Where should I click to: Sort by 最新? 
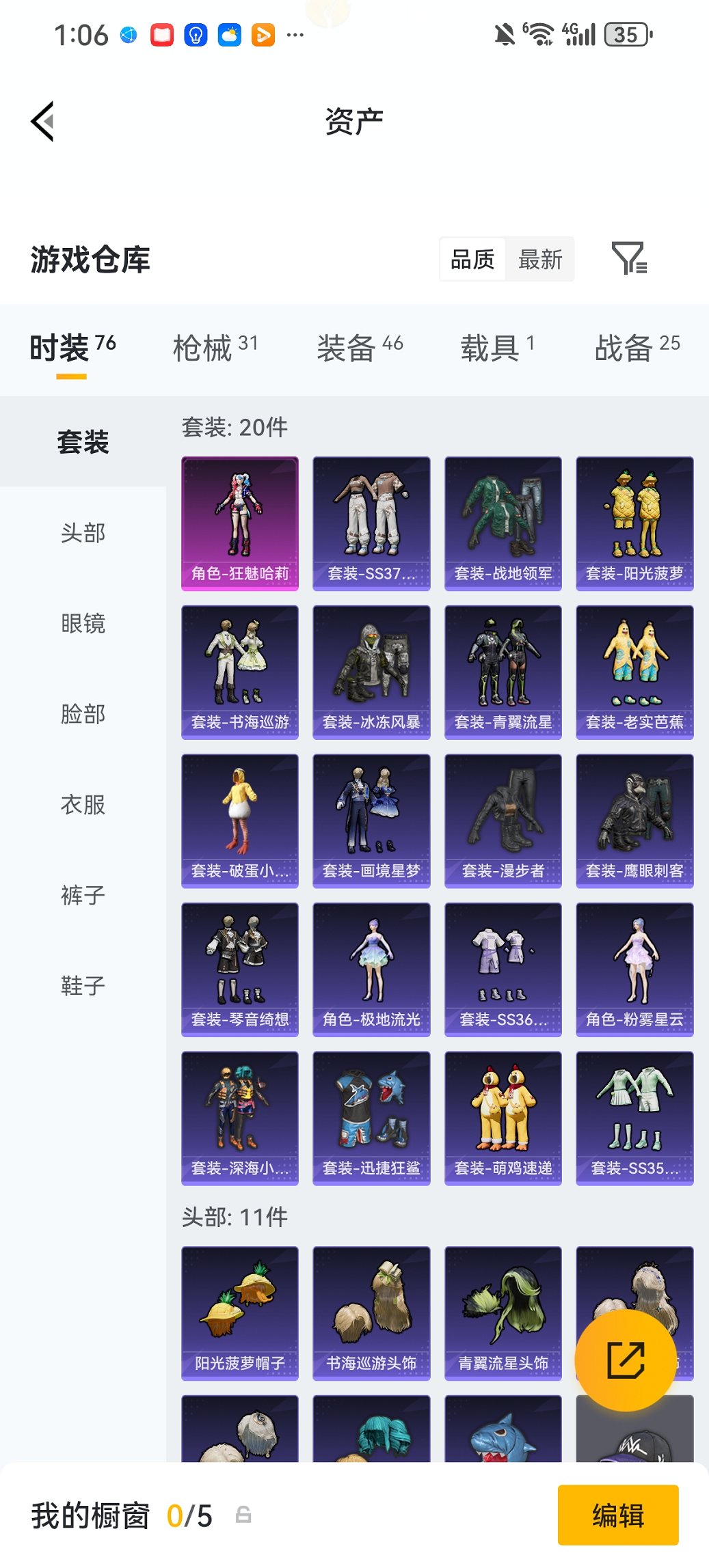pyautogui.click(x=539, y=260)
